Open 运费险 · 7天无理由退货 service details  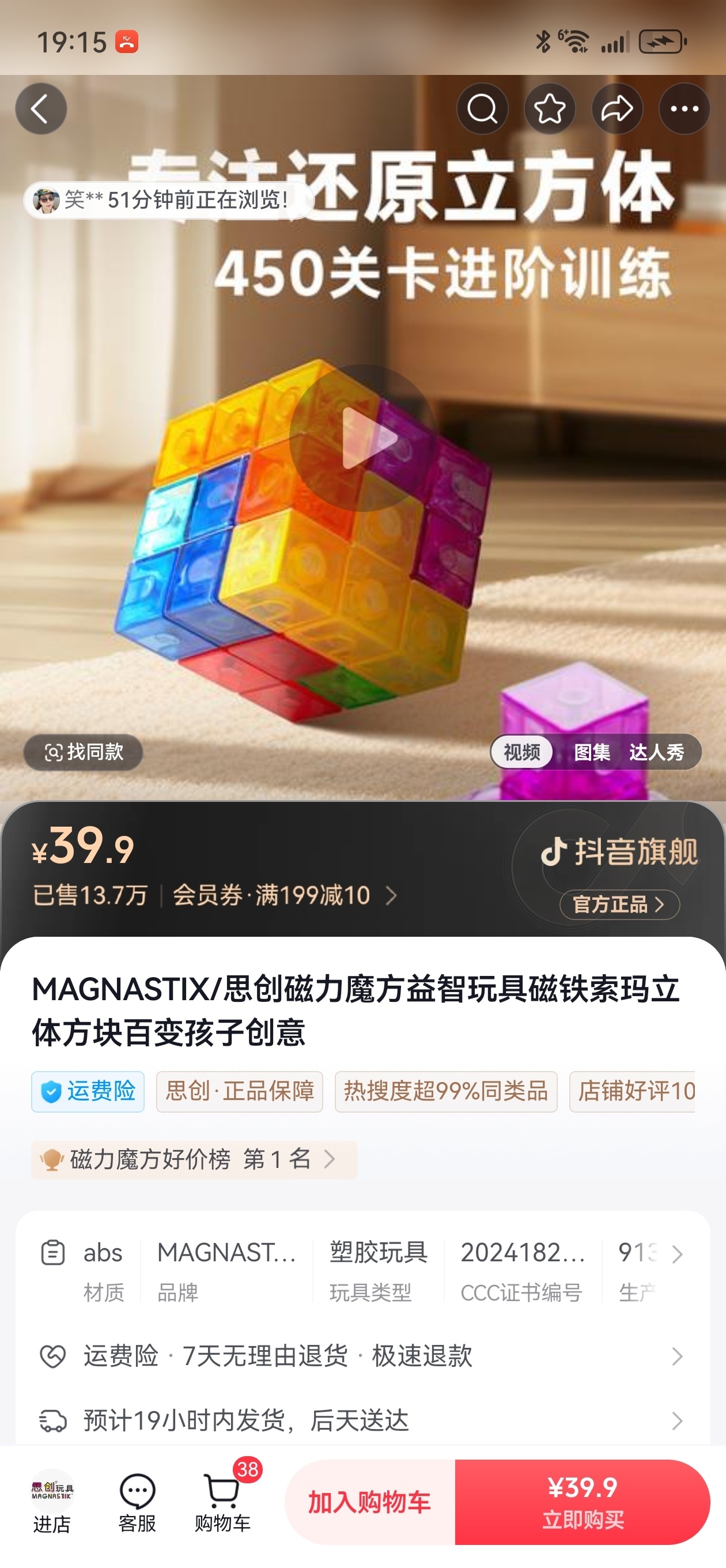[x=362, y=1356]
